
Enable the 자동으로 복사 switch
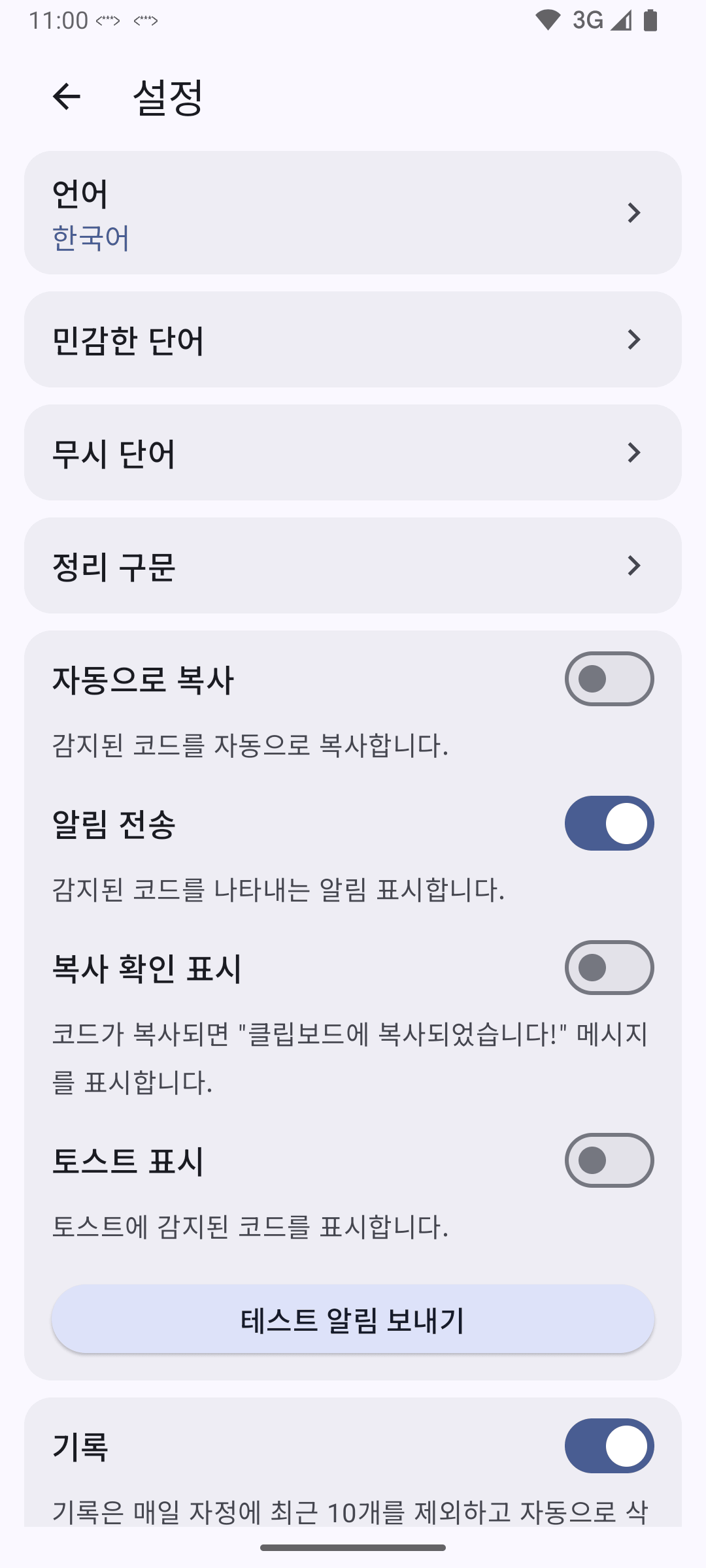(x=609, y=679)
